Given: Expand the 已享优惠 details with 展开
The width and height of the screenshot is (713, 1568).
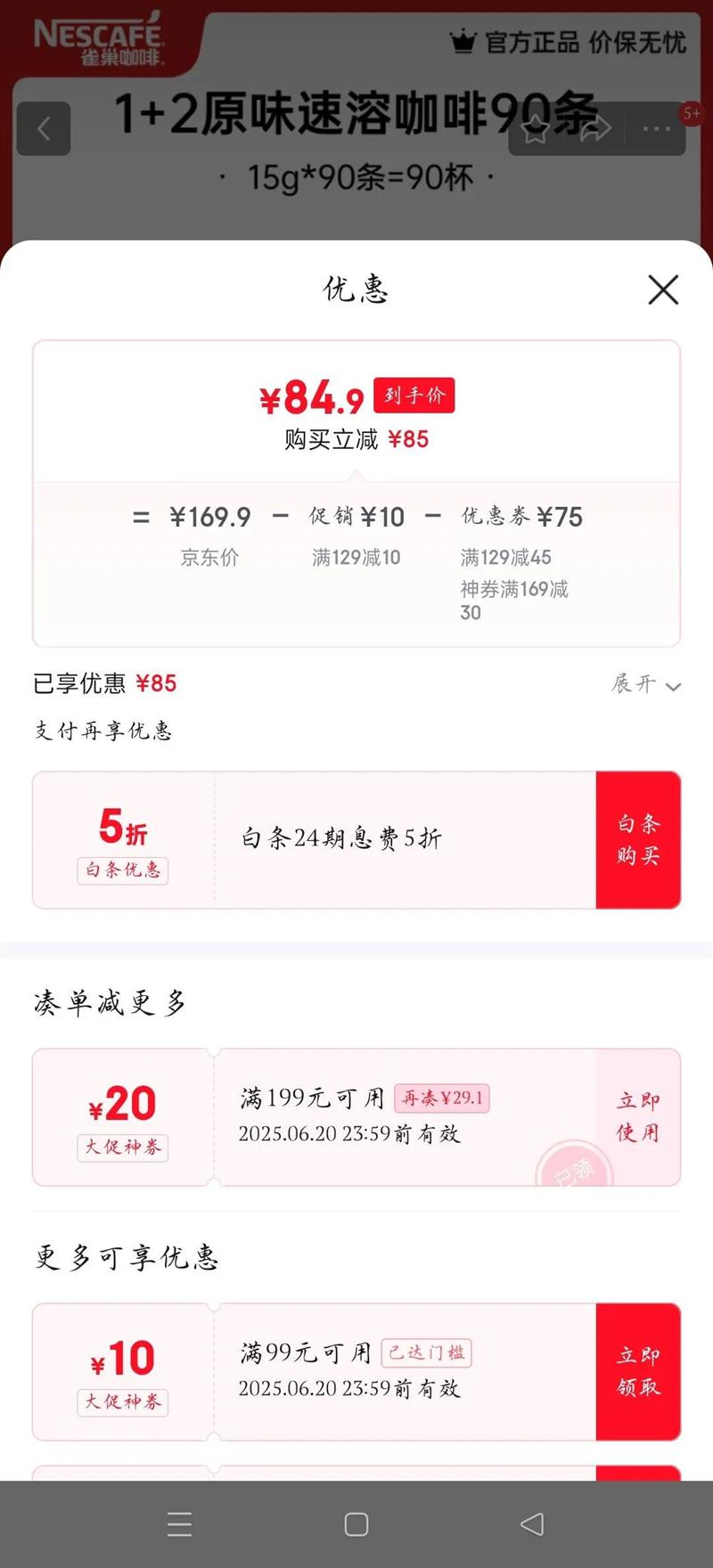Looking at the screenshot, I should pos(646,684).
